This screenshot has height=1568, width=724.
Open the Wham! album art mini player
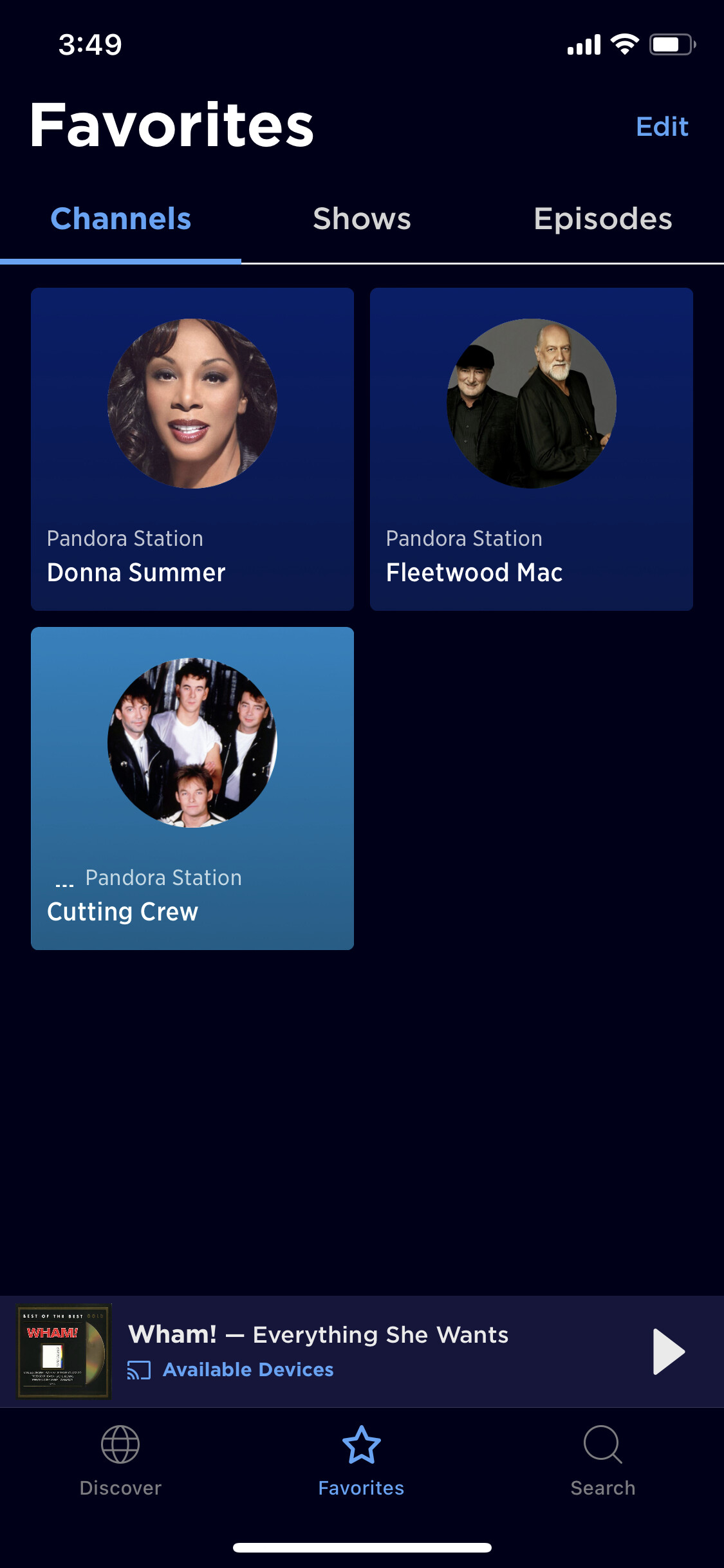(64, 1352)
